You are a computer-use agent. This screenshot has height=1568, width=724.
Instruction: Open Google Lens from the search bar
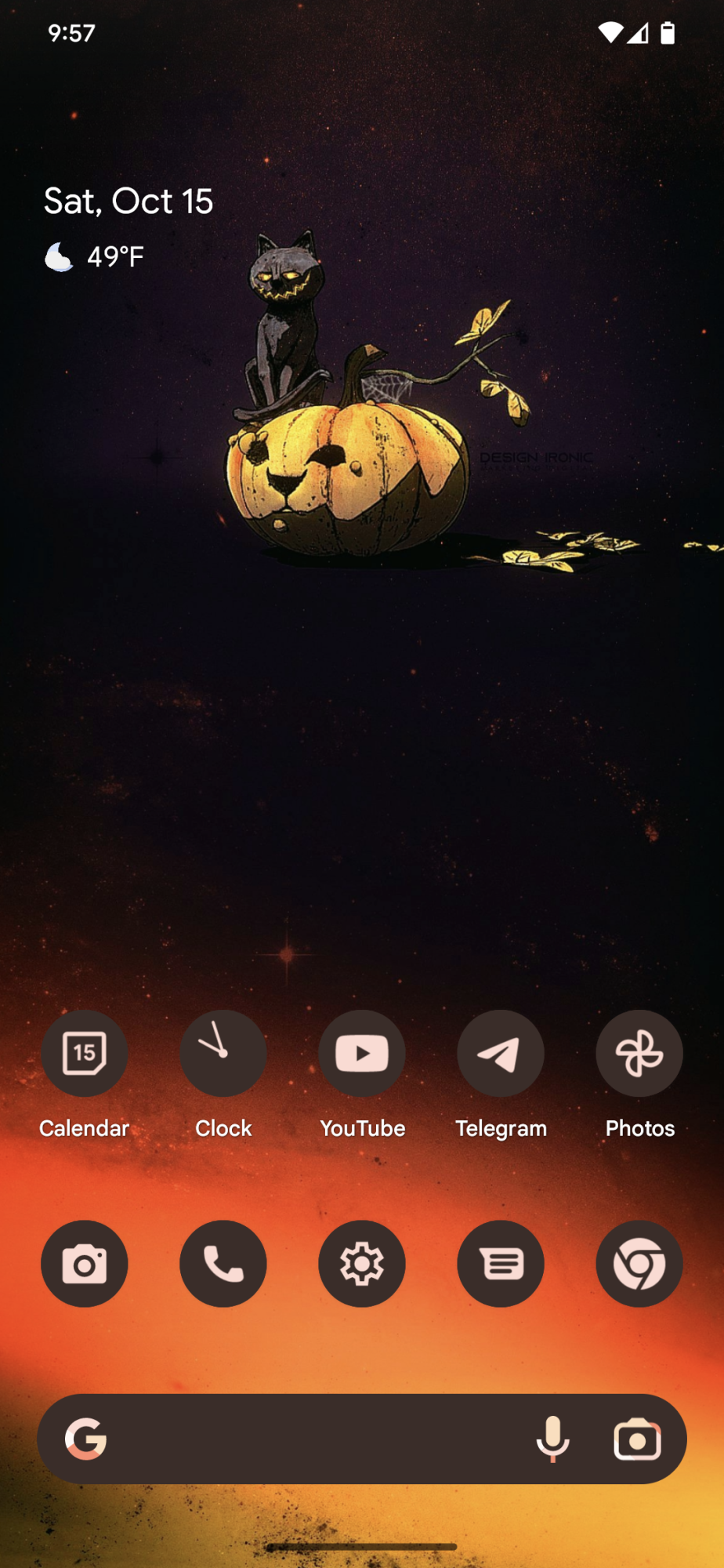[x=637, y=1439]
